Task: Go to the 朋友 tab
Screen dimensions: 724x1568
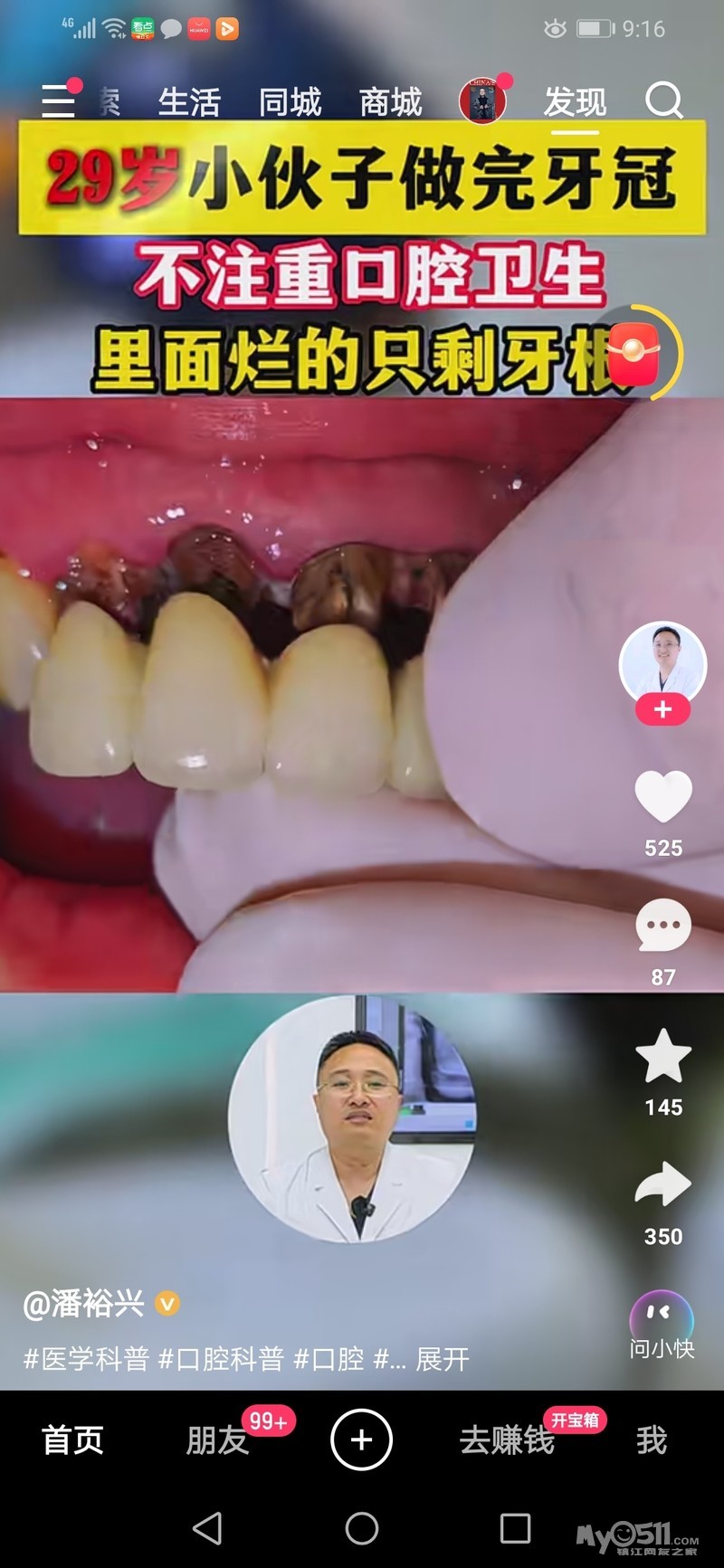Action: point(217,1440)
